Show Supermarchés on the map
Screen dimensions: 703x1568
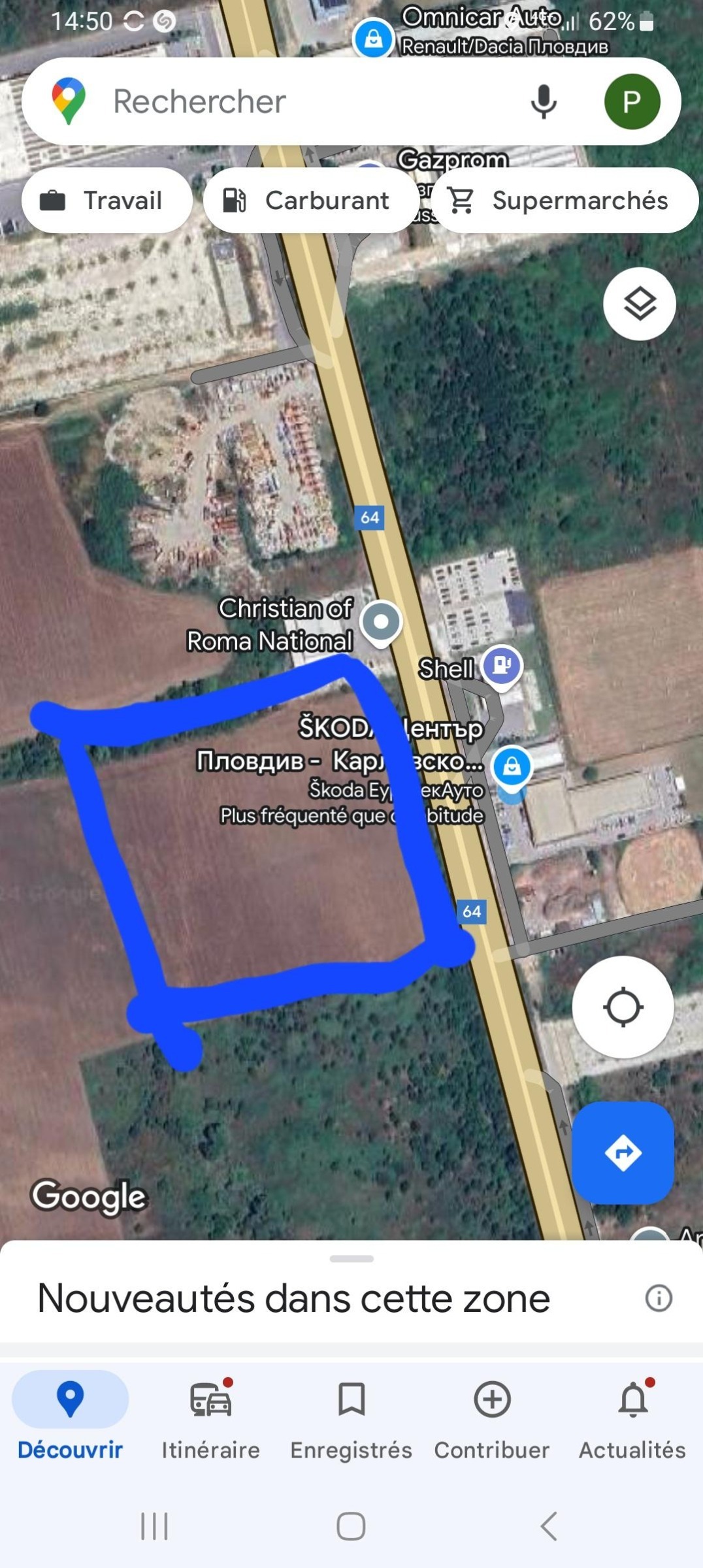click(x=564, y=201)
